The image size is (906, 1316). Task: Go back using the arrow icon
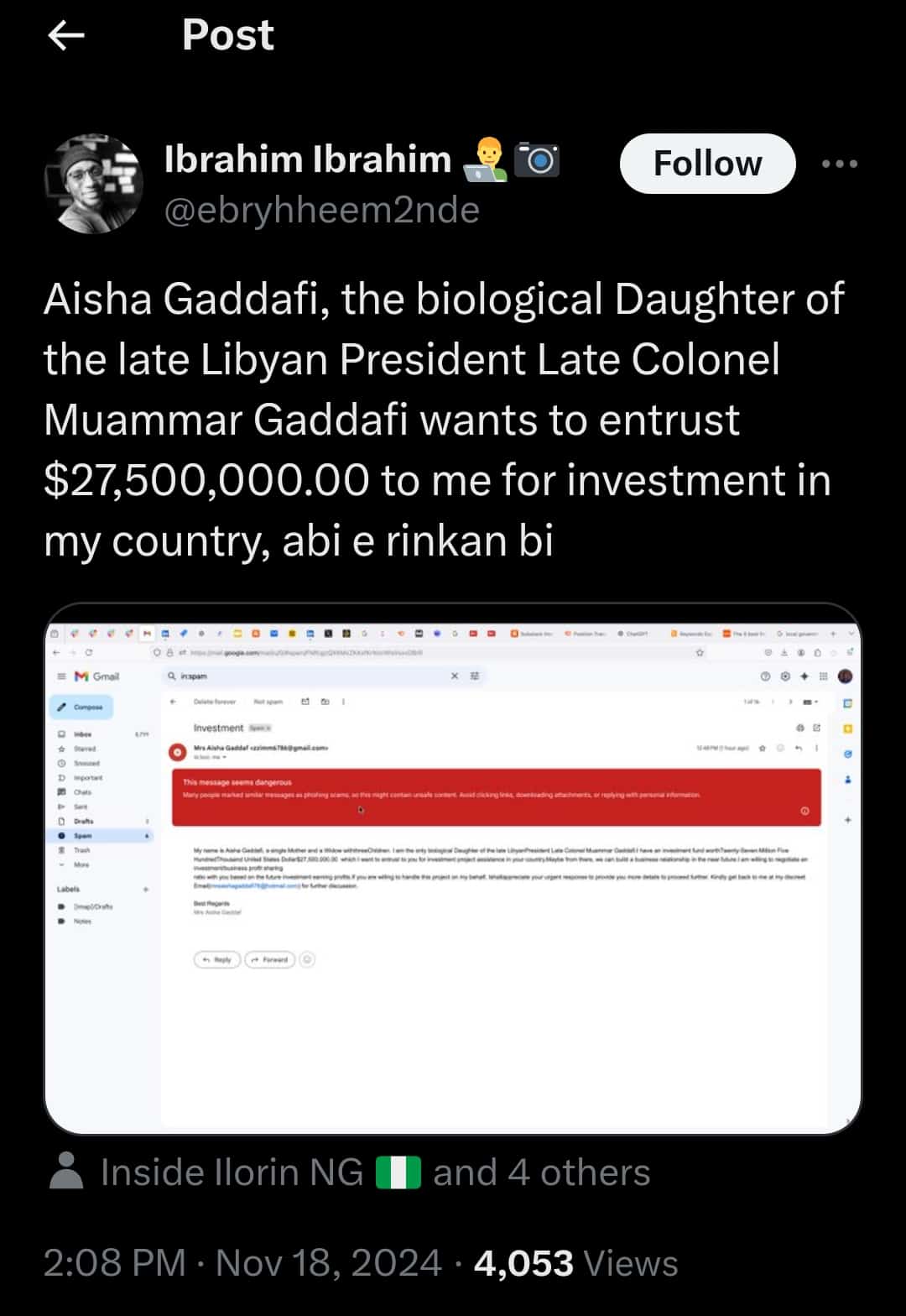67,35
